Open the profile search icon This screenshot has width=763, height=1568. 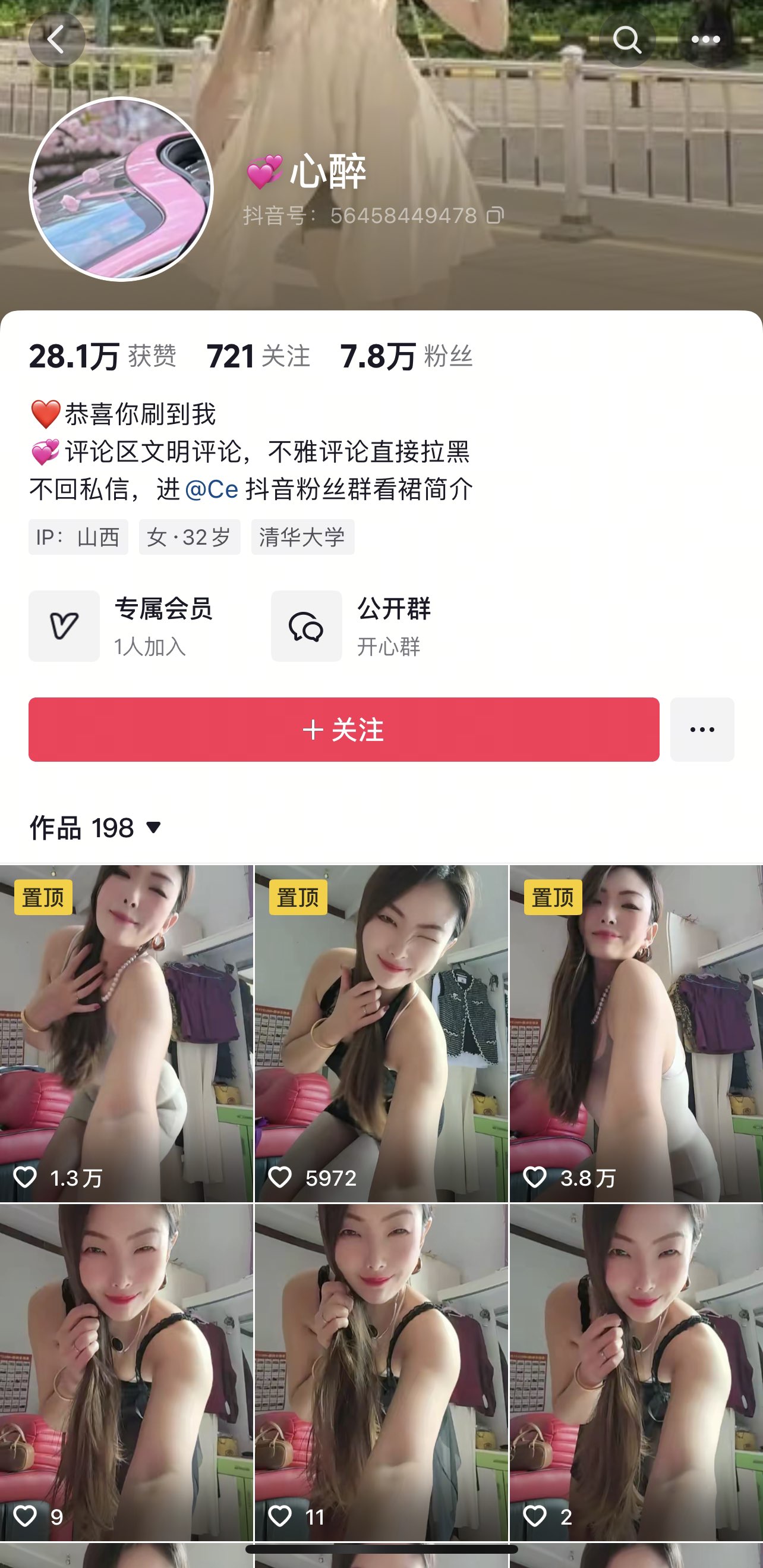[627, 40]
